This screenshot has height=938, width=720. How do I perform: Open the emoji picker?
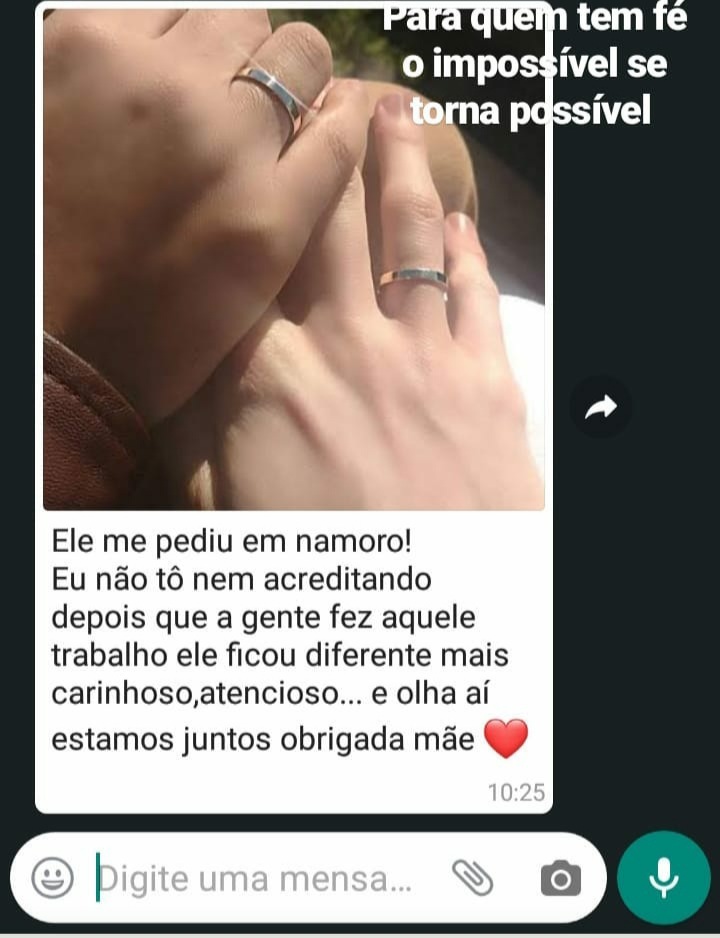(x=52, y=878)
